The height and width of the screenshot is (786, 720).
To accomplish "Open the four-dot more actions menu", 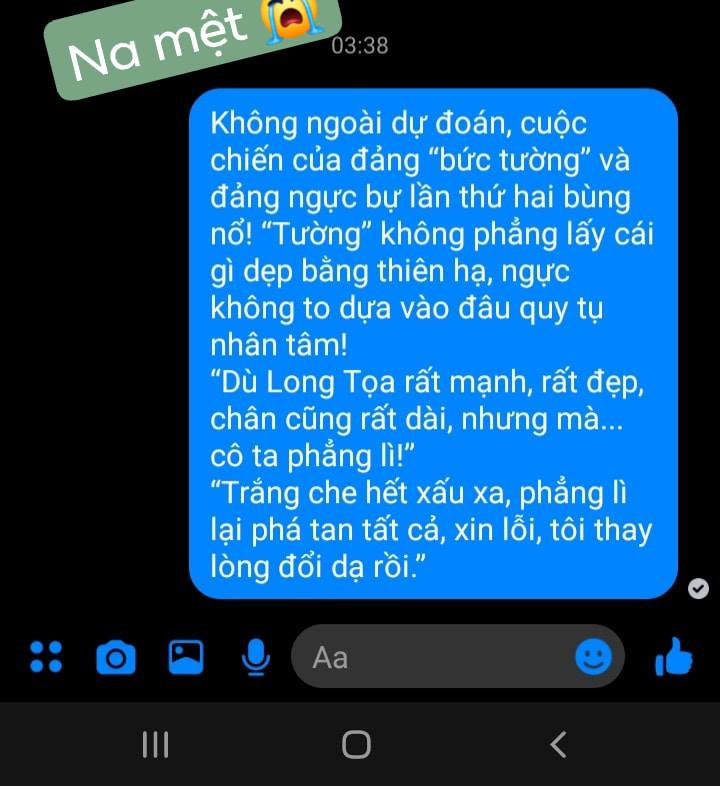I will 46,656.
